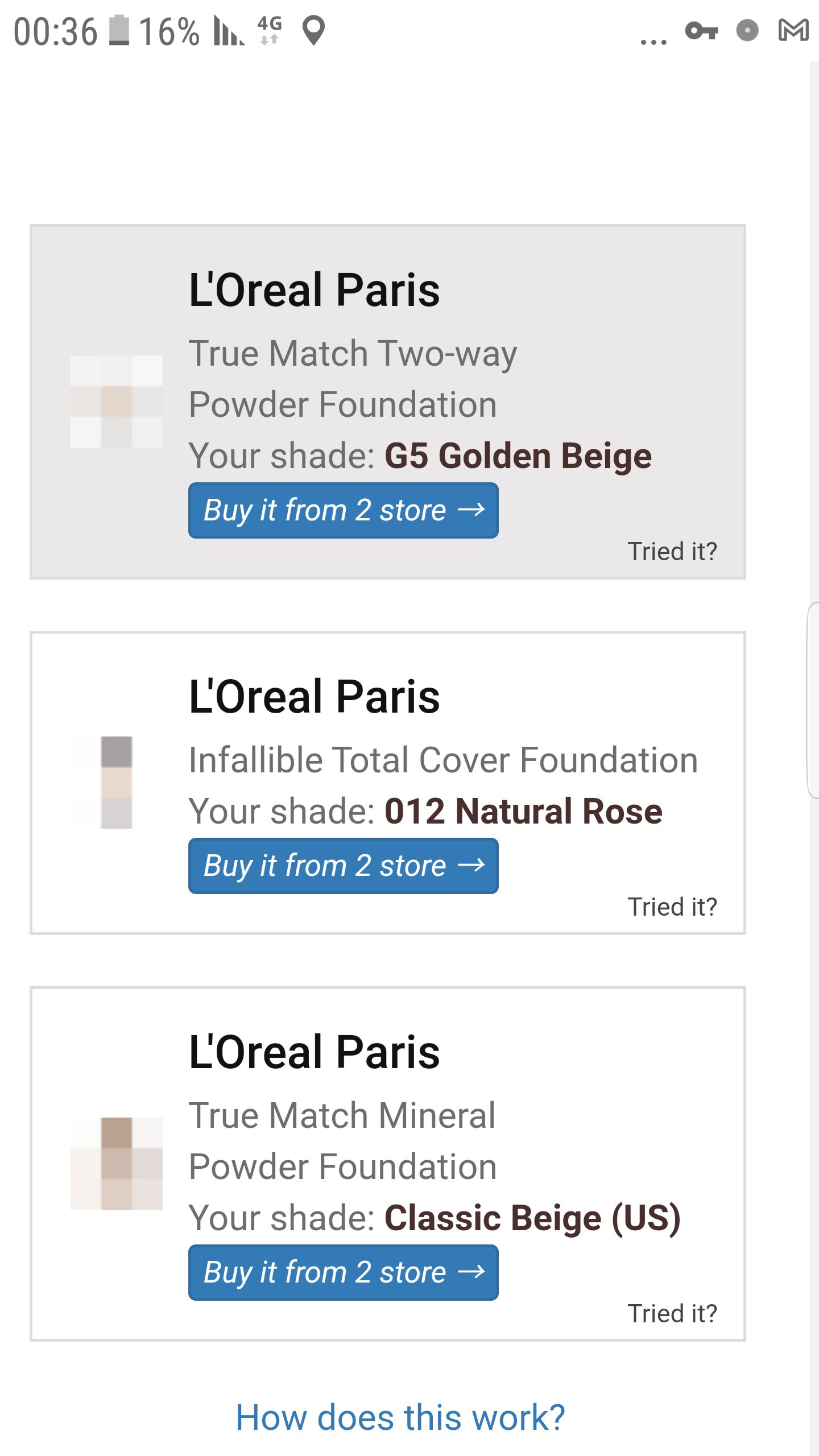The image size is (819, 1456).
Task: Buy the G5 Golden Beige foundation from stores
Action: click(342, 510)
